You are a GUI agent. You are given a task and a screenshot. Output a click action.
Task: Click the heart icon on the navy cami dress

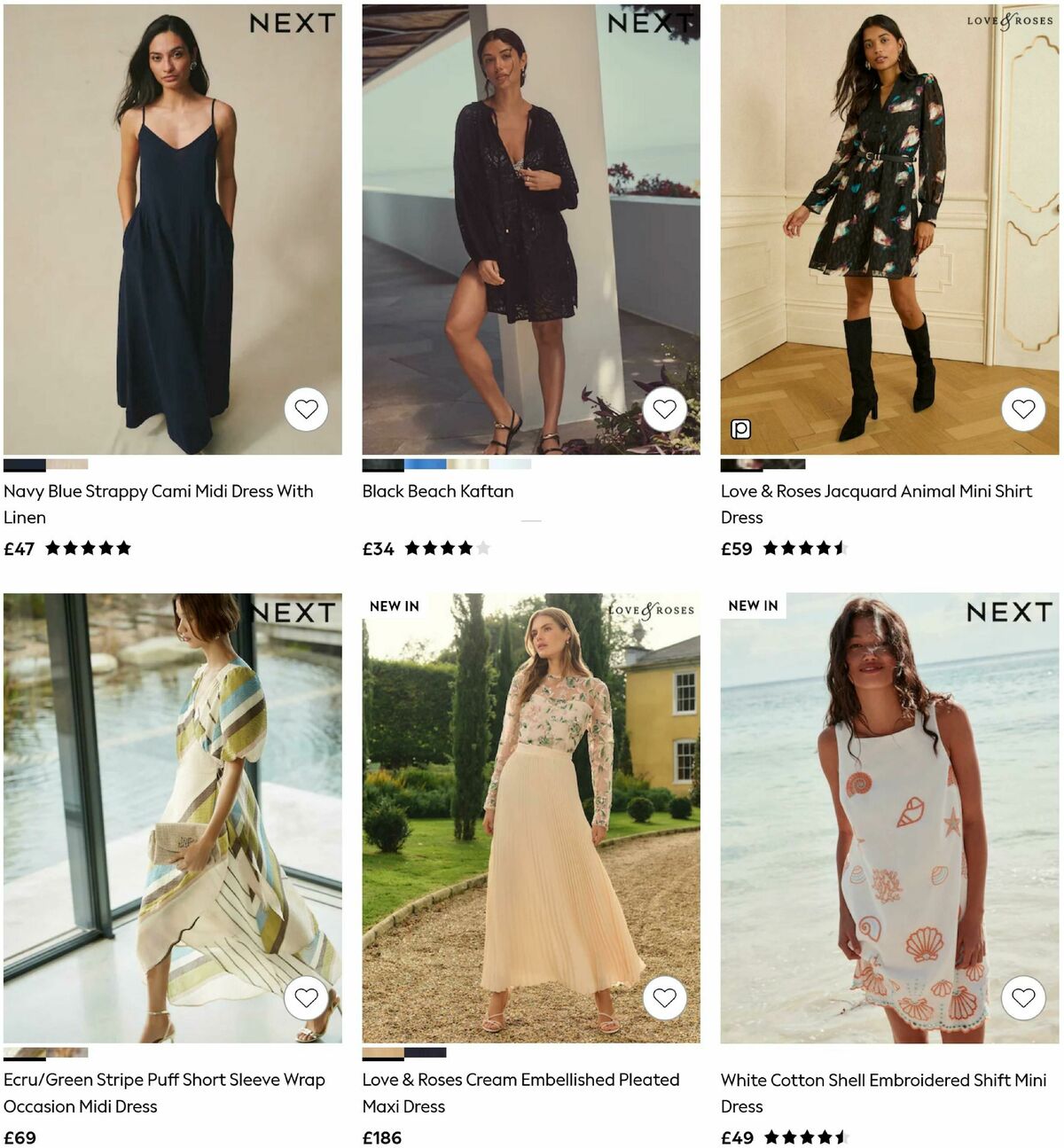pyautogui.click(x=306, y=410)
